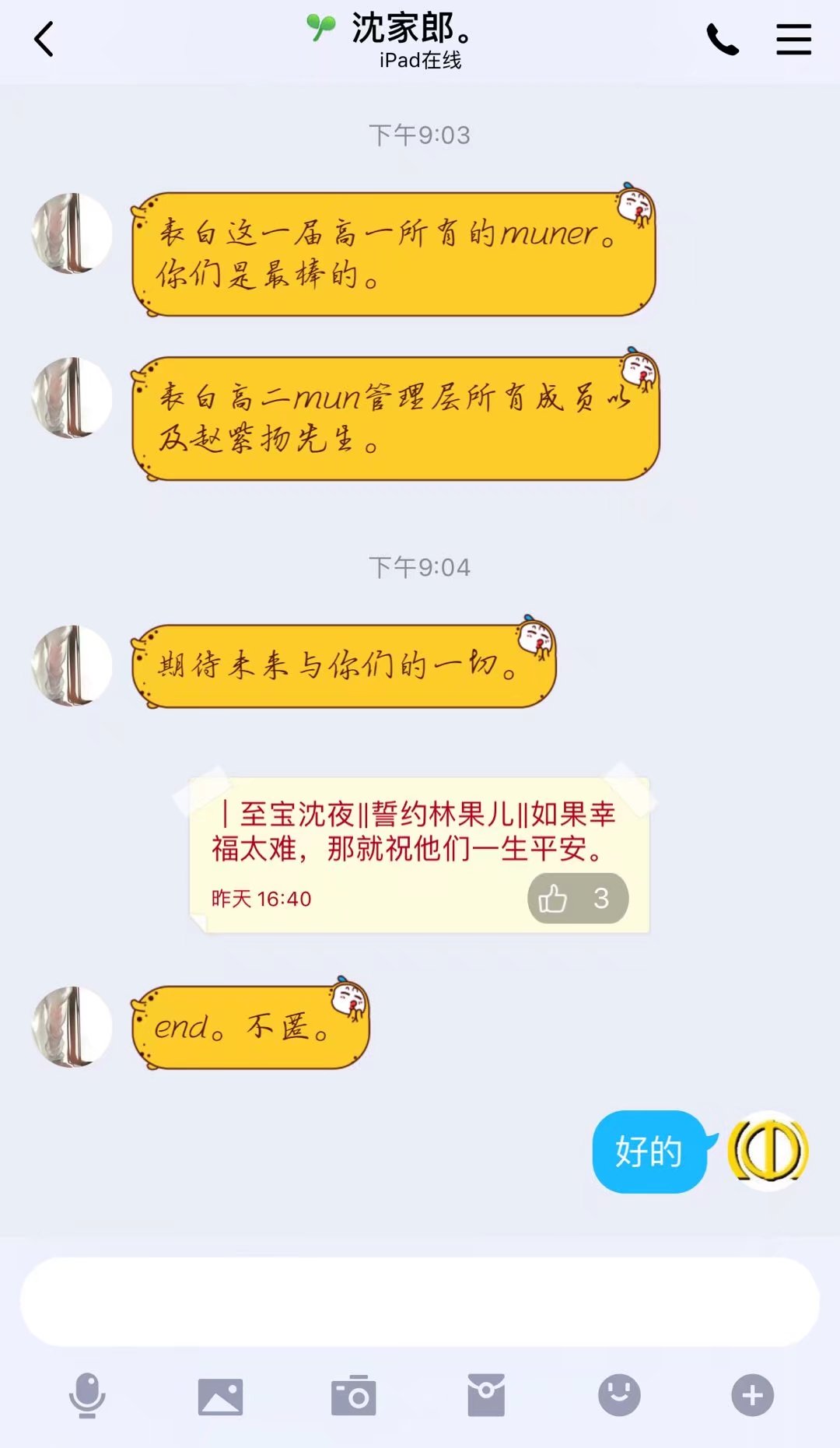Start a voice call with 沈家郎
The height and width of the screenshot is (1448, 840).
(722, 39)
